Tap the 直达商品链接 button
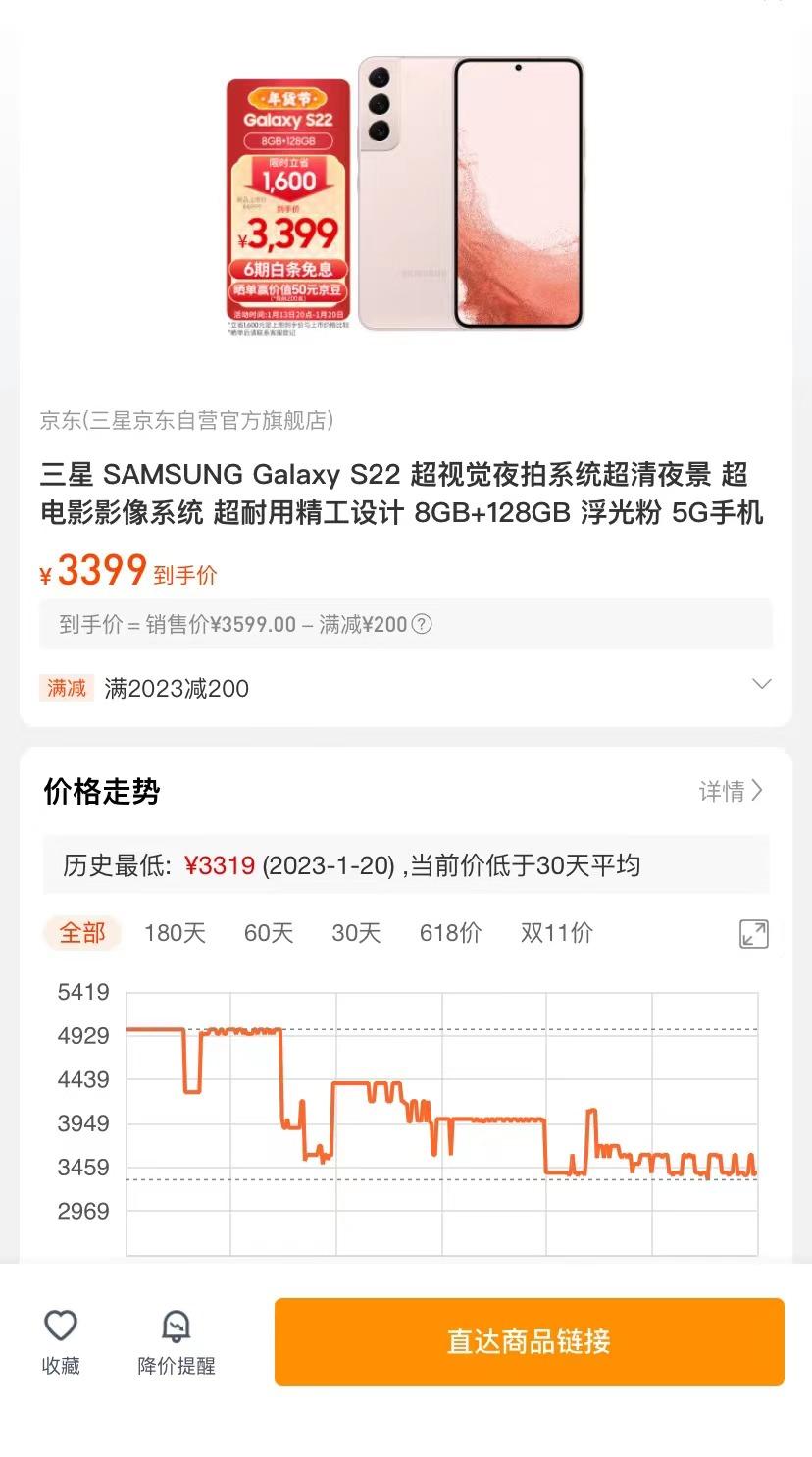Image resolution: width=812 pixels, height=1457 pixels. pos(529,1341)
